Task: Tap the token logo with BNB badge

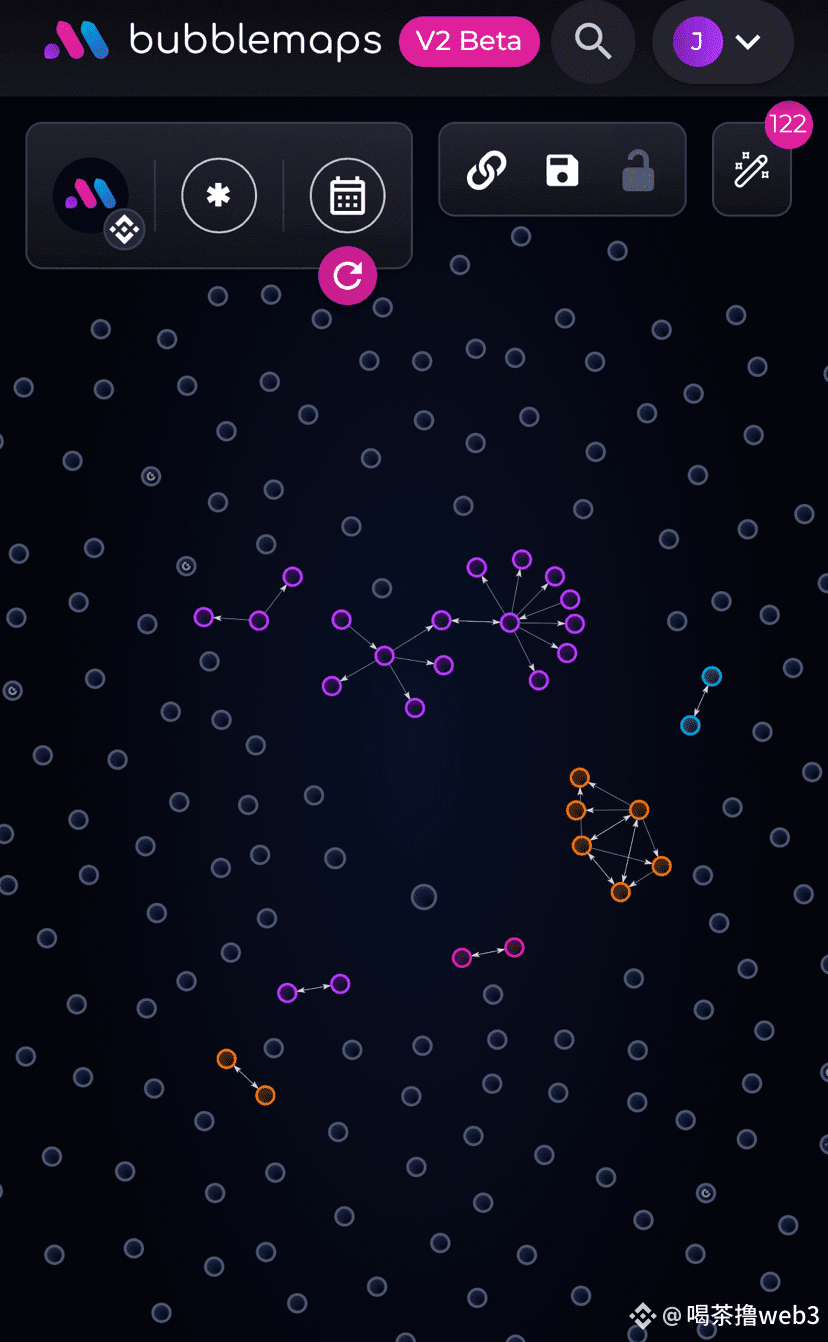Action: [91, 197]
